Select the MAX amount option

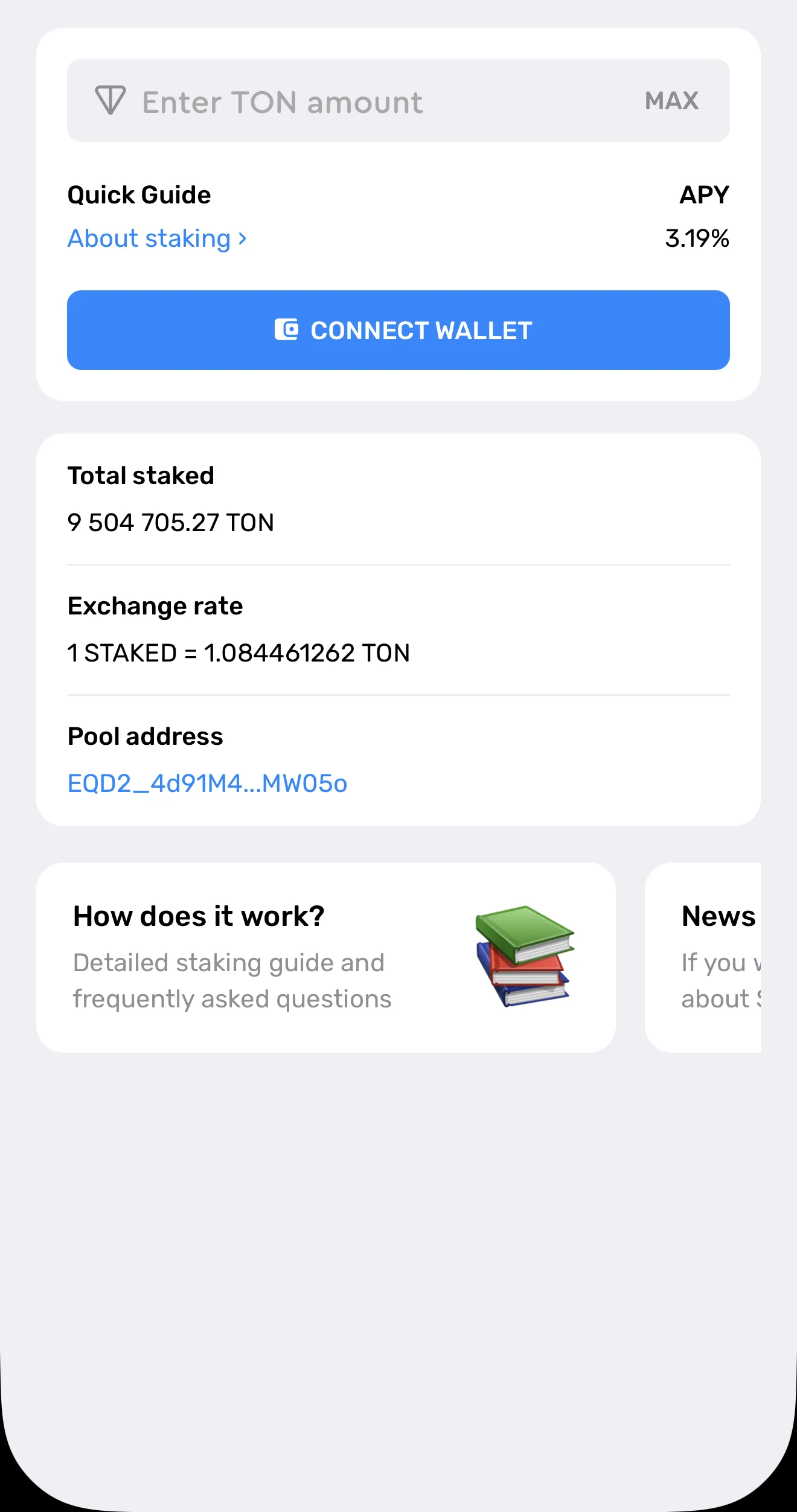pyautogui.click(x=671, y=101)
